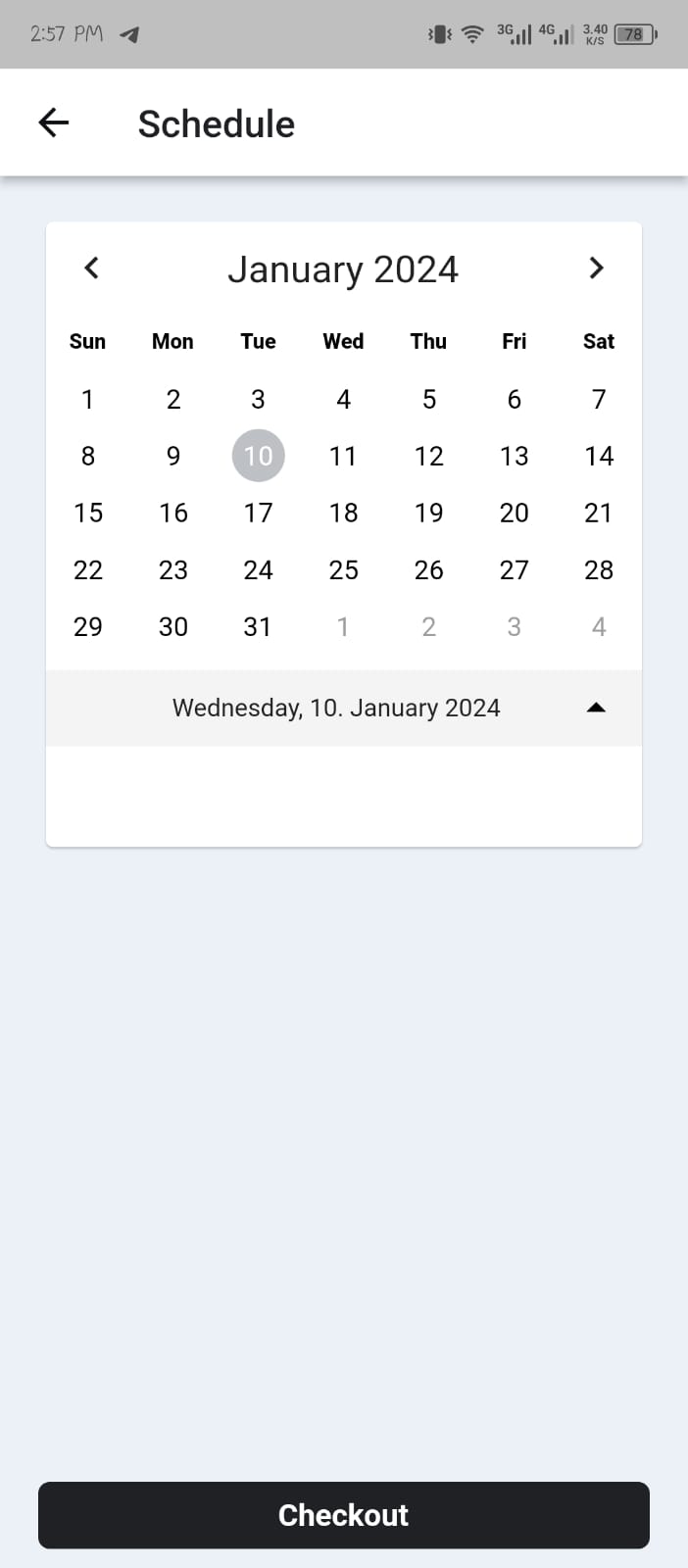Choose January 6 as the date
The height and width of the screenshot is (1568, 688).
(514, 399)
